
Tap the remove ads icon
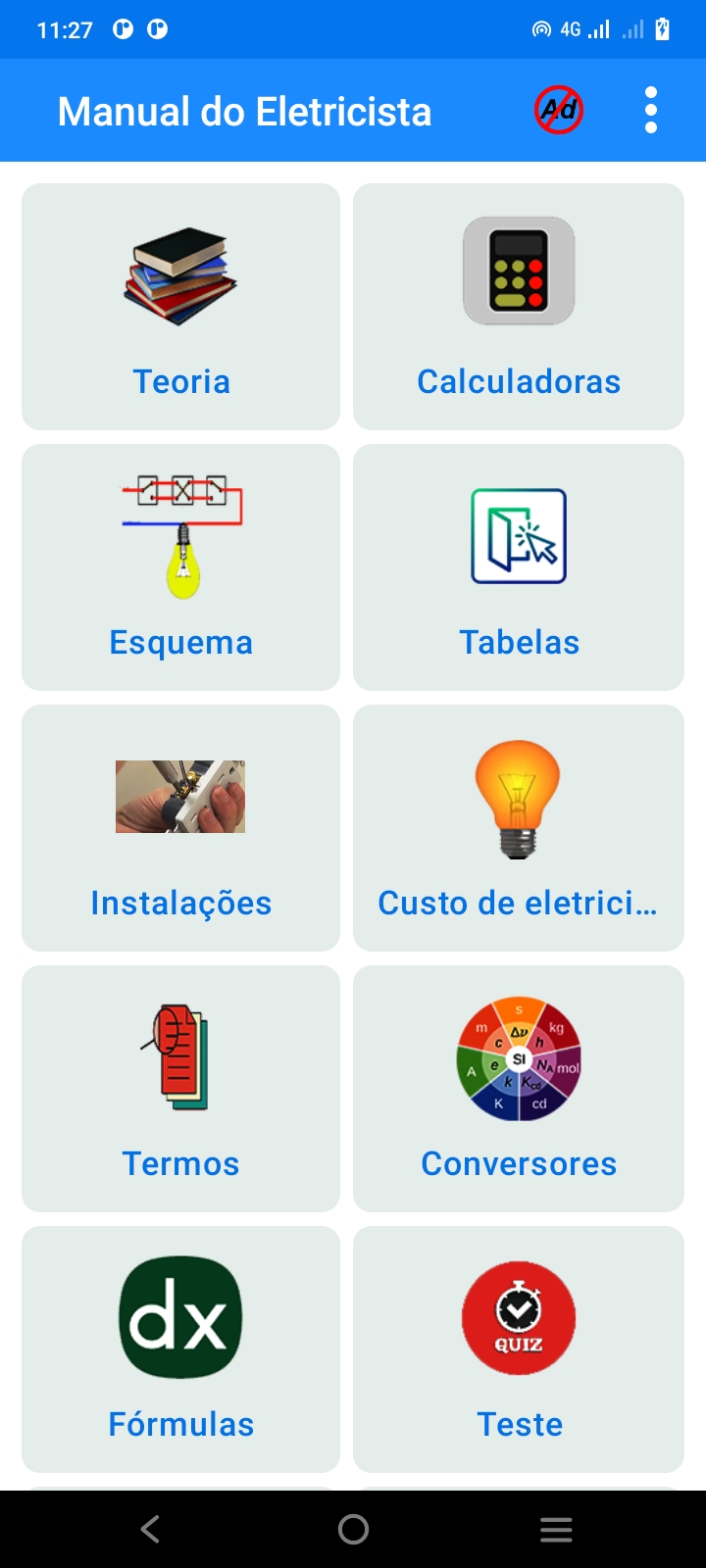559,110
